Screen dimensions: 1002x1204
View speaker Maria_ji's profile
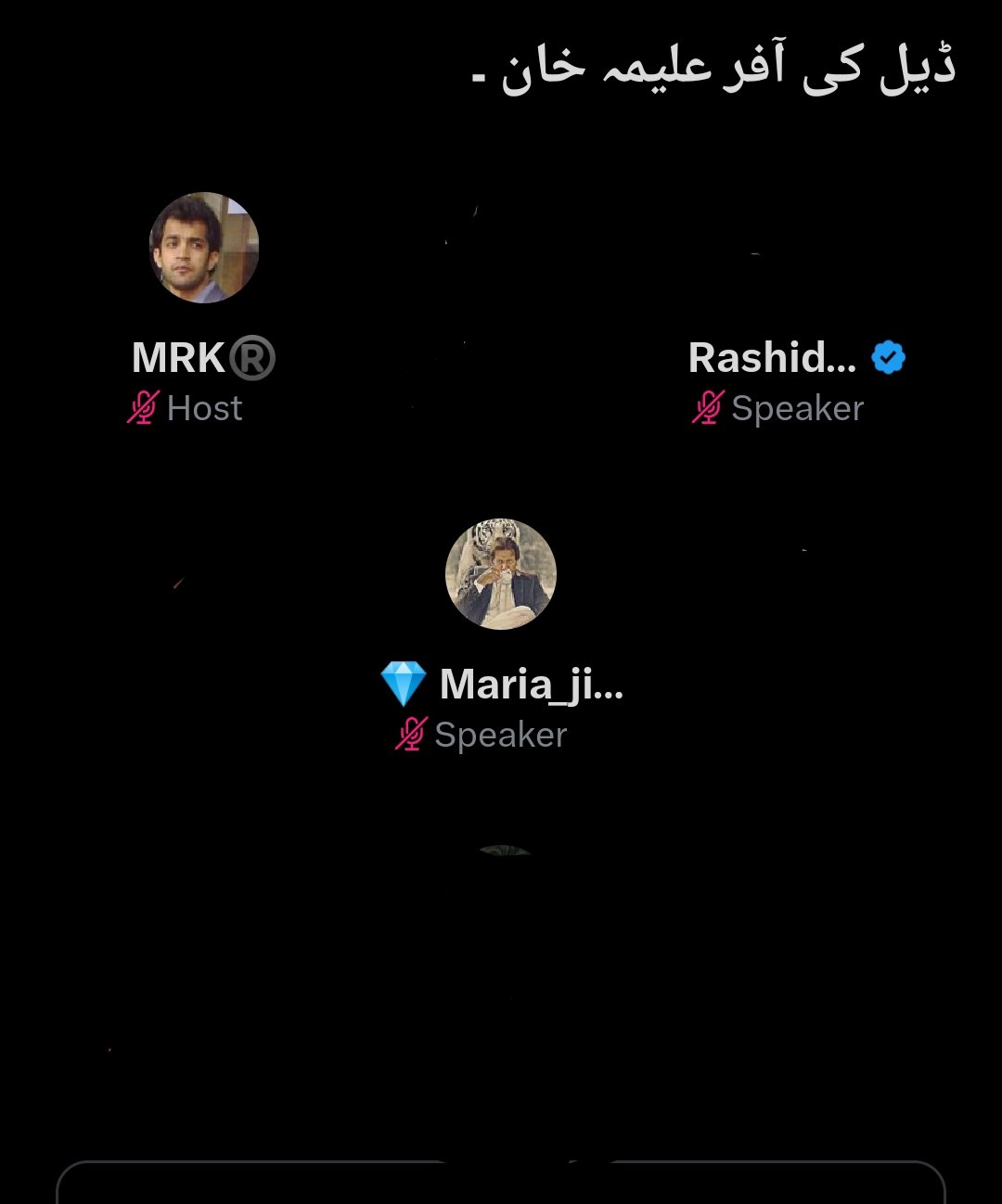[501, 574]
